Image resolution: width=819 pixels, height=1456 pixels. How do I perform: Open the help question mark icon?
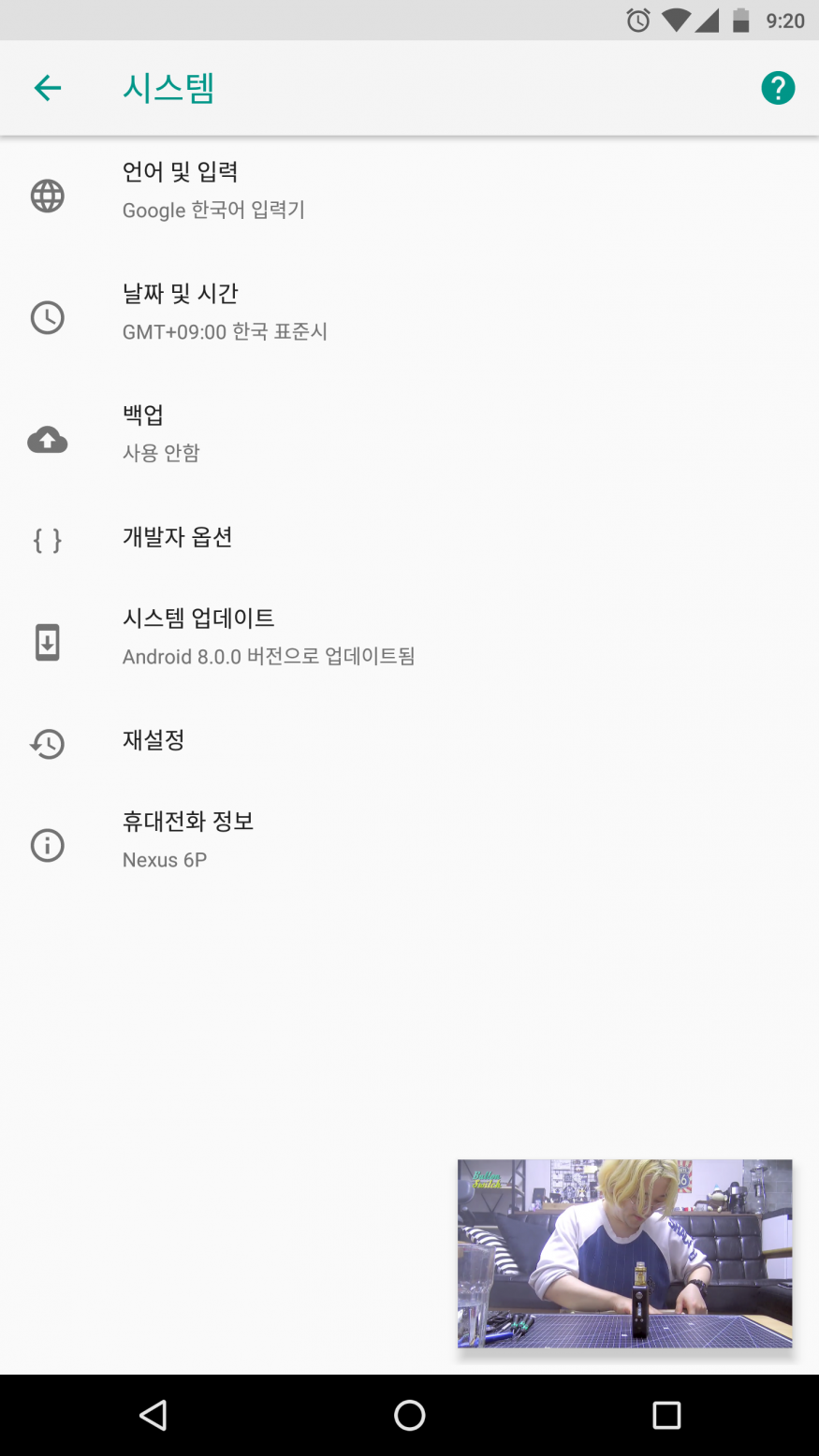pyautogui.click(x=777, y=88)
